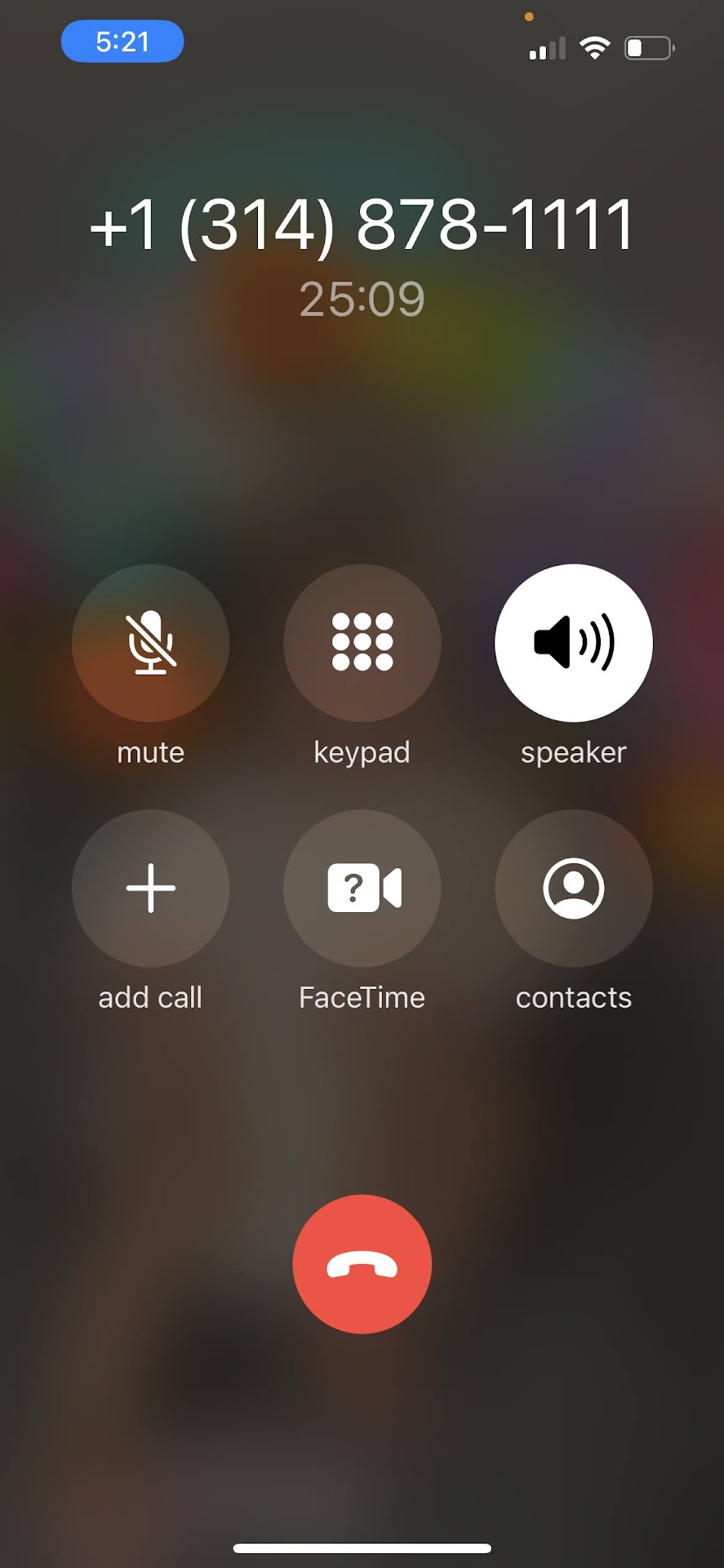Viewport: 724px width, 1568px height.
Task: Mute the microphone on this call
Action: tap(150, 643)
